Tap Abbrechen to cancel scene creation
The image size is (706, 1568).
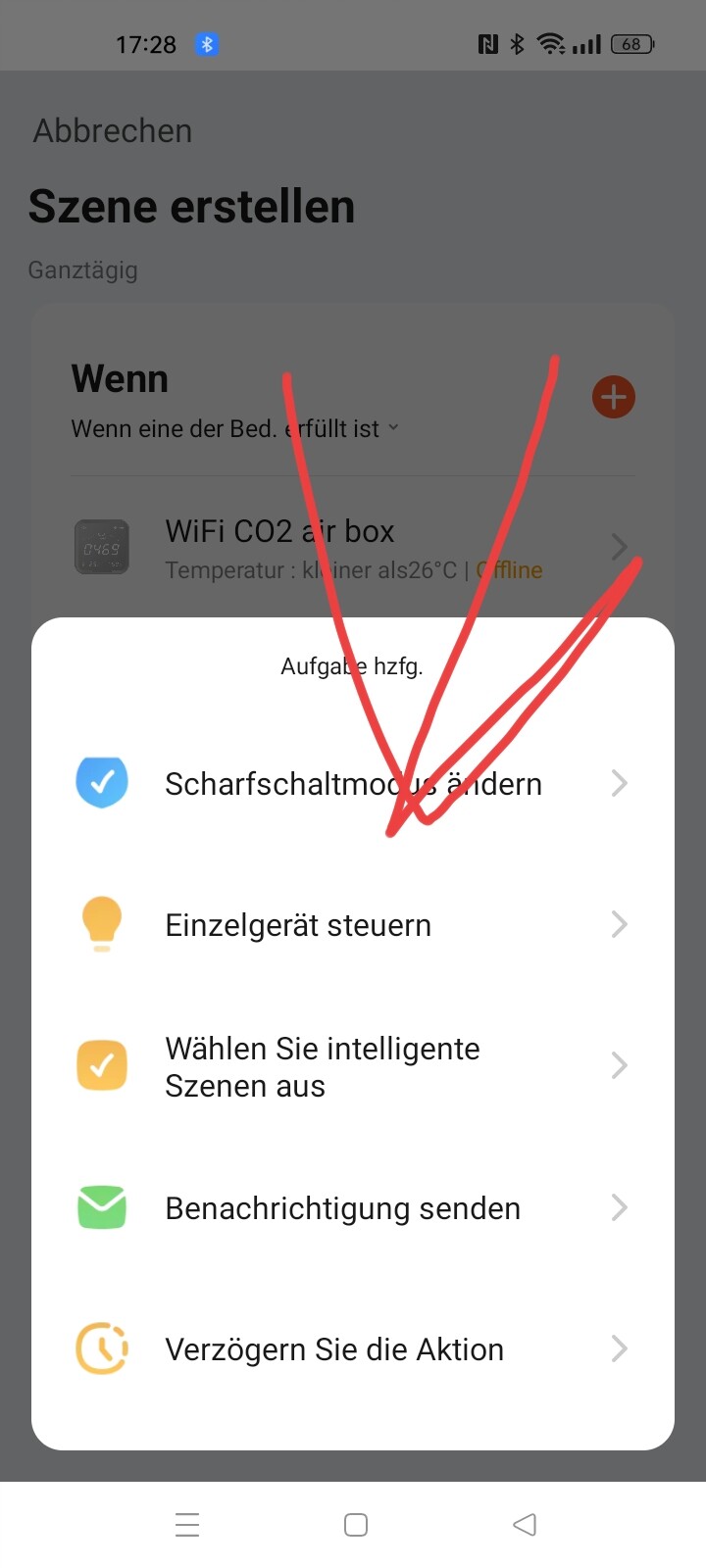pos(113,130)
